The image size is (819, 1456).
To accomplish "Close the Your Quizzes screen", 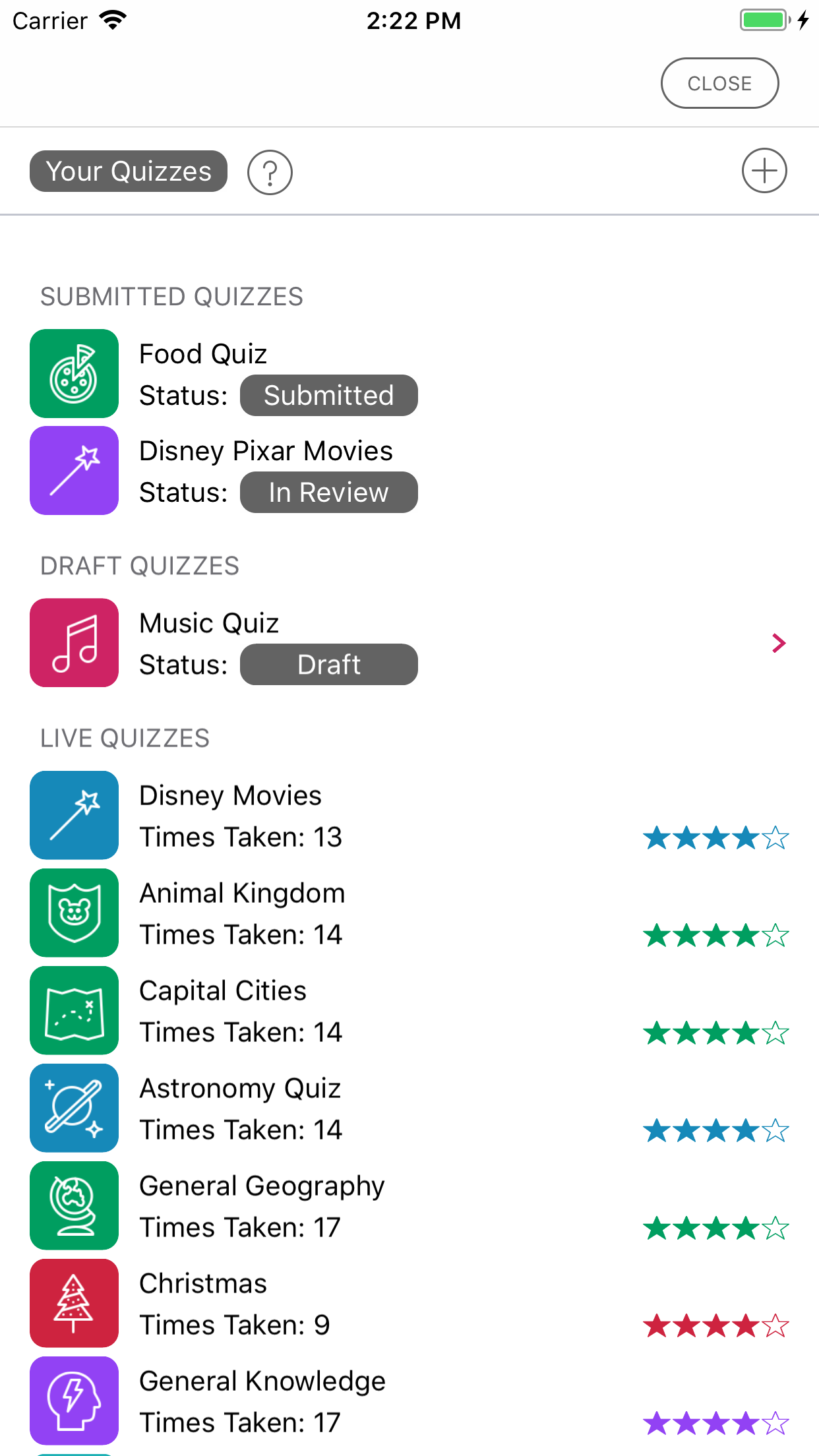I will [x=719, y=83].
